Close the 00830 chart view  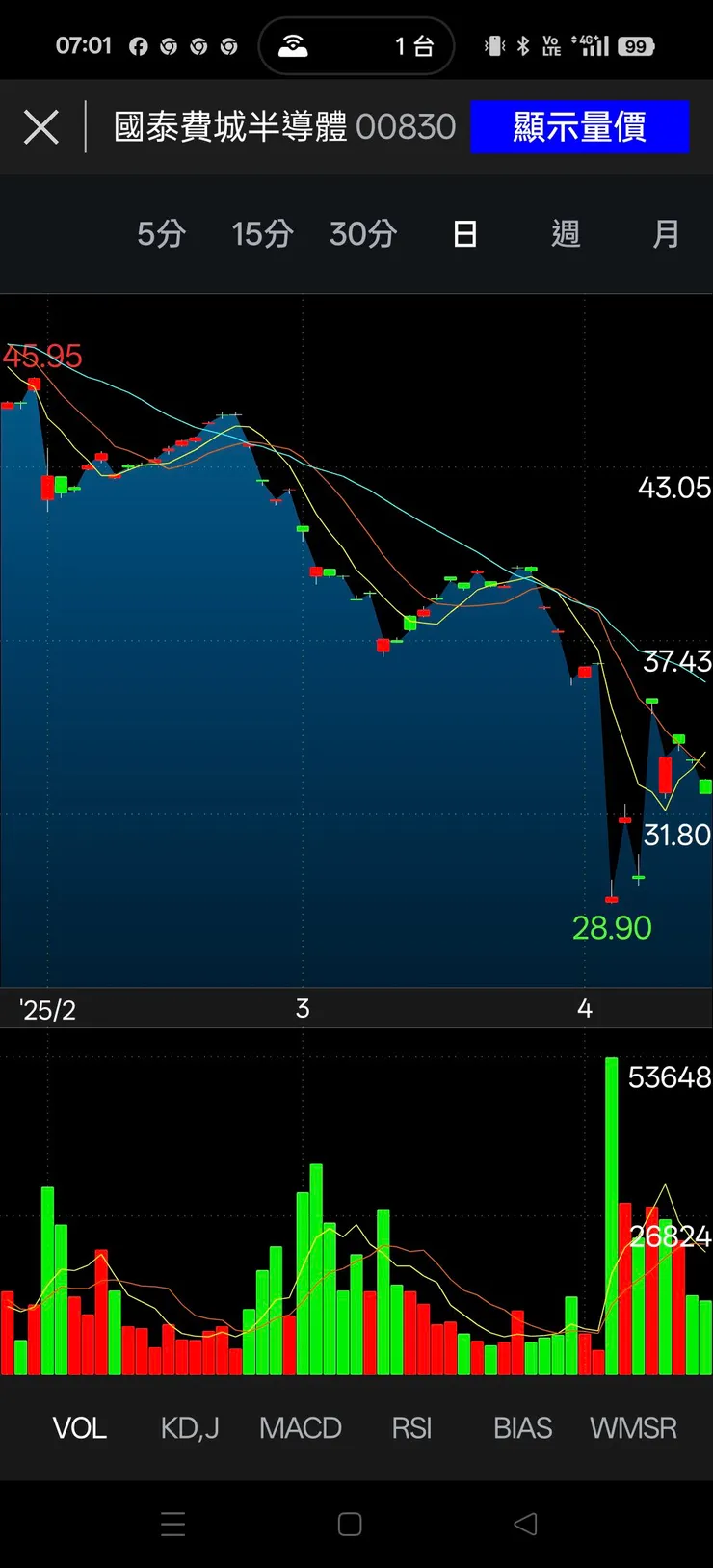[41, 127]
